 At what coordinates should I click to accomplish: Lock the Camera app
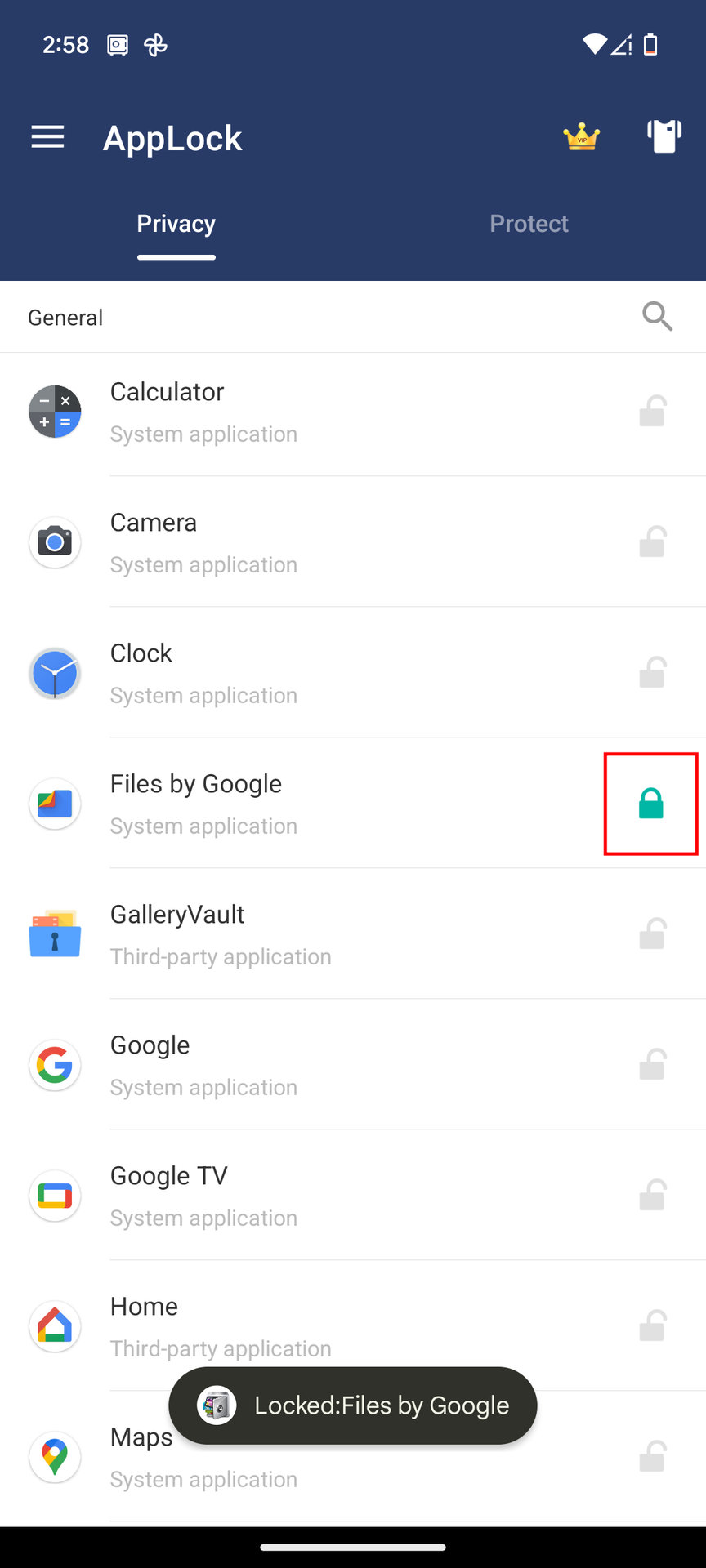tap(652, 541)
